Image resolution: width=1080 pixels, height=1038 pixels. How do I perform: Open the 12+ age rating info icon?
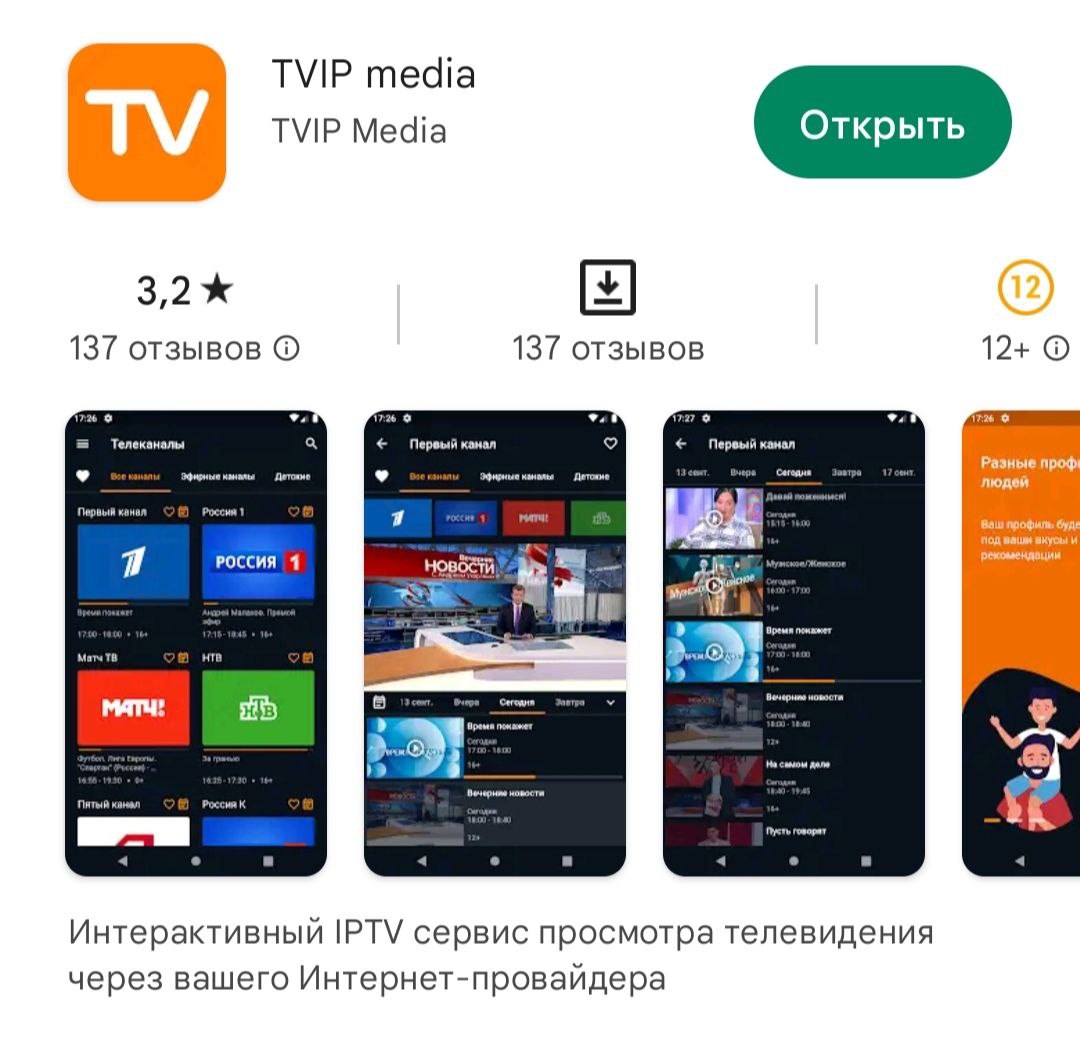point(1056,349)
